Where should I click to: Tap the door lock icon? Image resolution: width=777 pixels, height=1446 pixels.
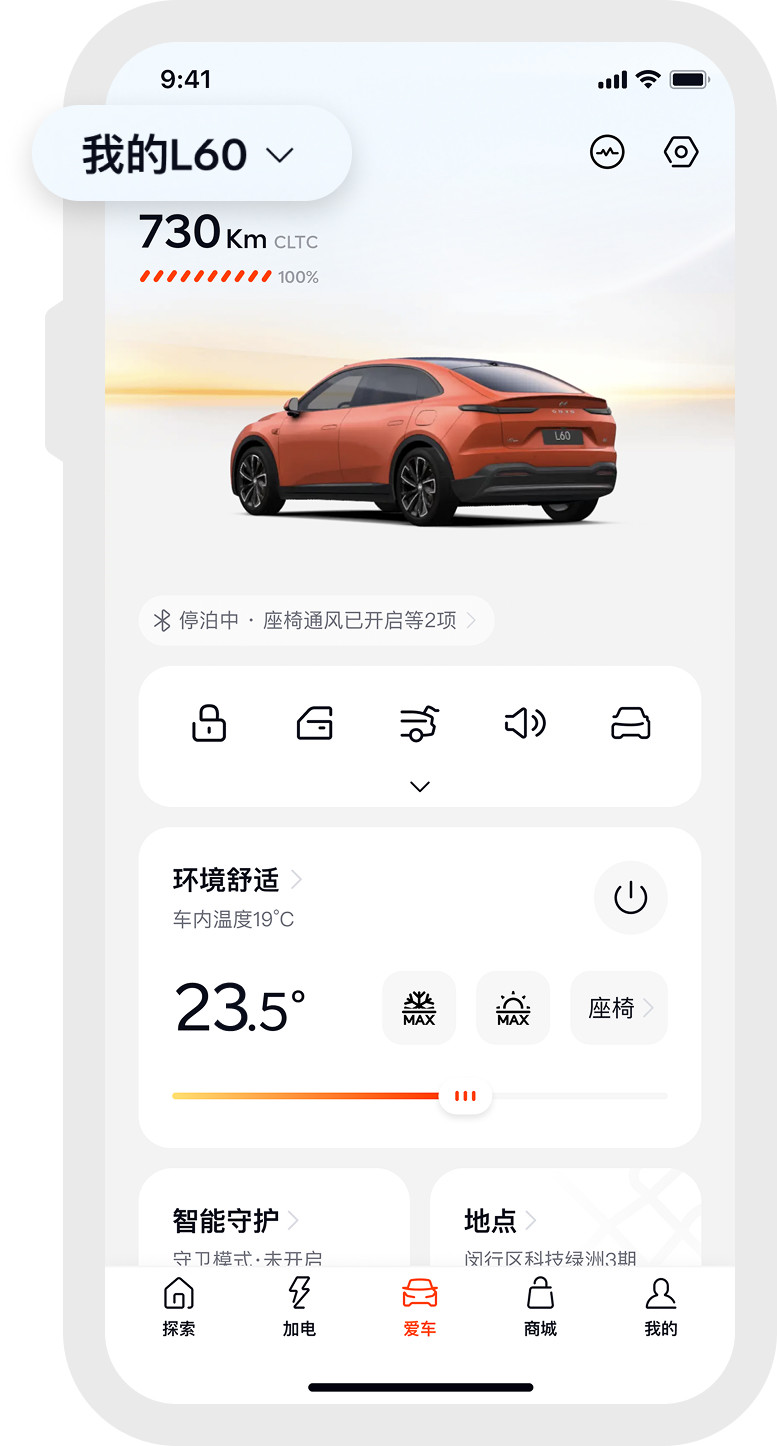pos(209,723)
